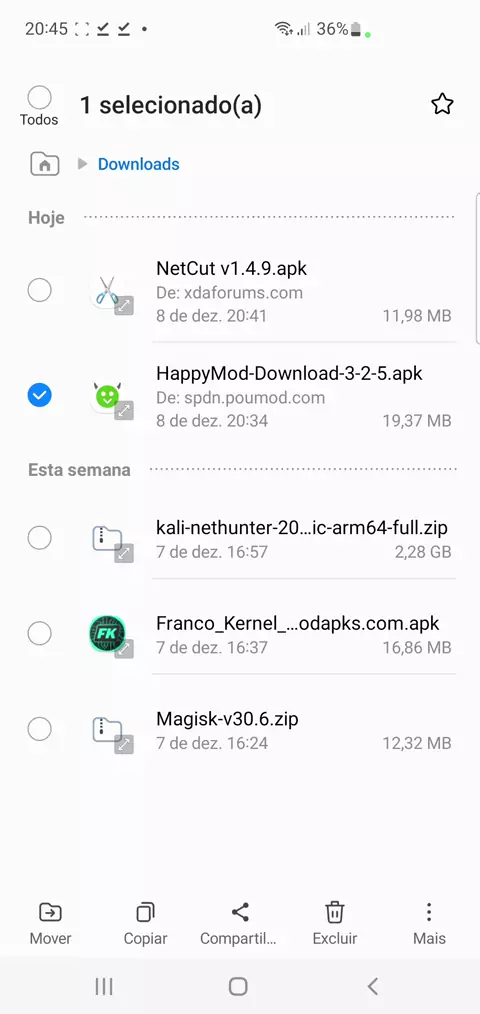This screenshot has width=480, height=1014.
Task: Select the NetCut v1.4.9.apk checkbox
Action: click(x=39, y=290)
